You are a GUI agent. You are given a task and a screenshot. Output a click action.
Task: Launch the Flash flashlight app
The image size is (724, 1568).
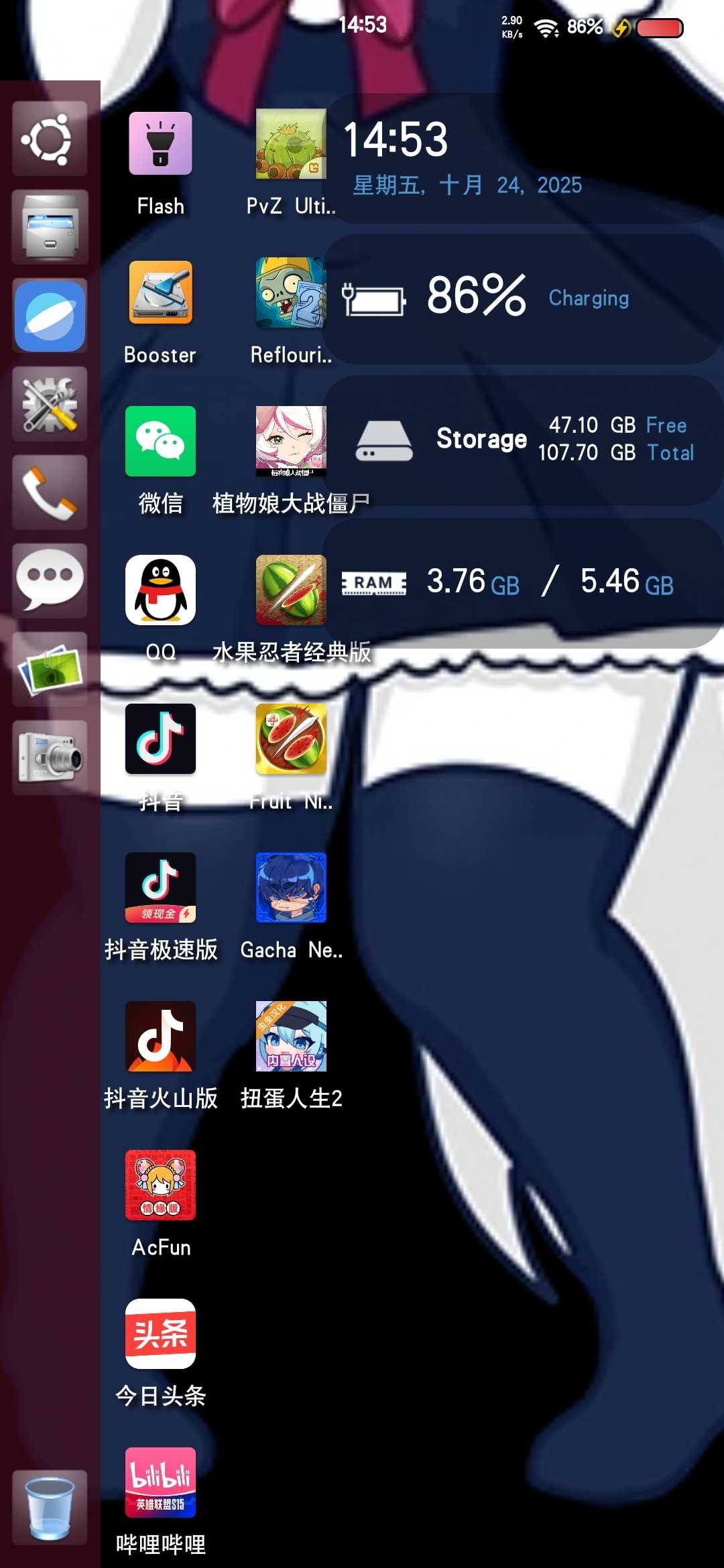pos(160,143)
